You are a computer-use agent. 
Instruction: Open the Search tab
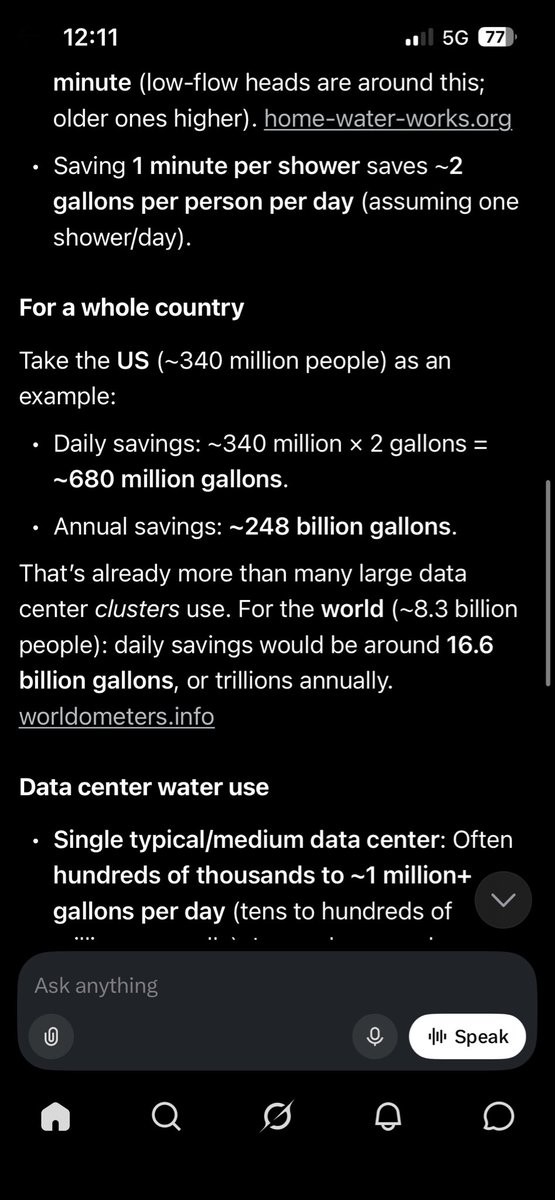(166, 1116)
